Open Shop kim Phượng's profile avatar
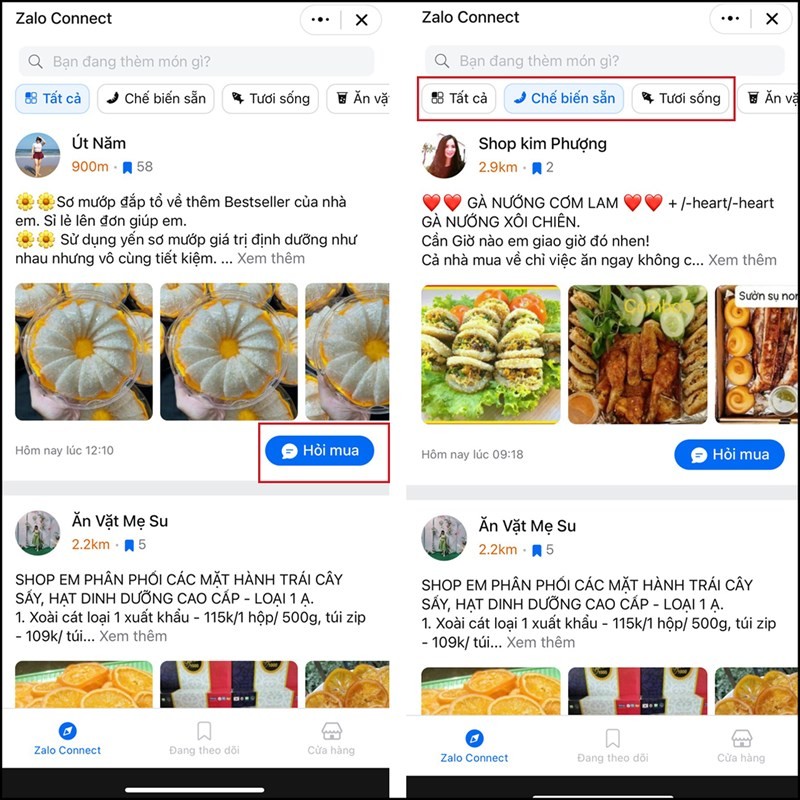This screenshot has height=800, width=800. (x=444, y=156)
